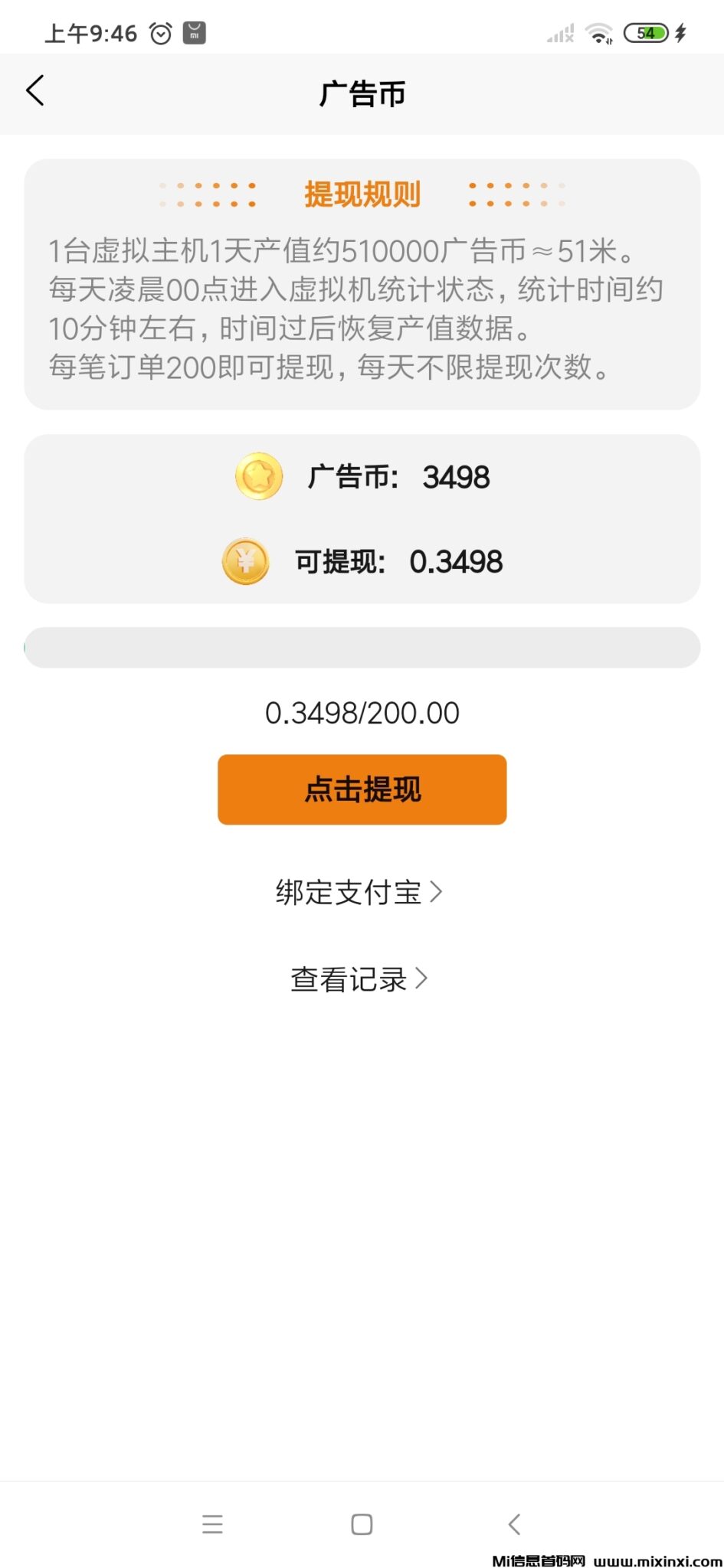Image resolution: width=724 pixels, height=1568 pixels.
Task: Tap the yuan coin icon beside 可提现
Action: [x=244, y=561]
